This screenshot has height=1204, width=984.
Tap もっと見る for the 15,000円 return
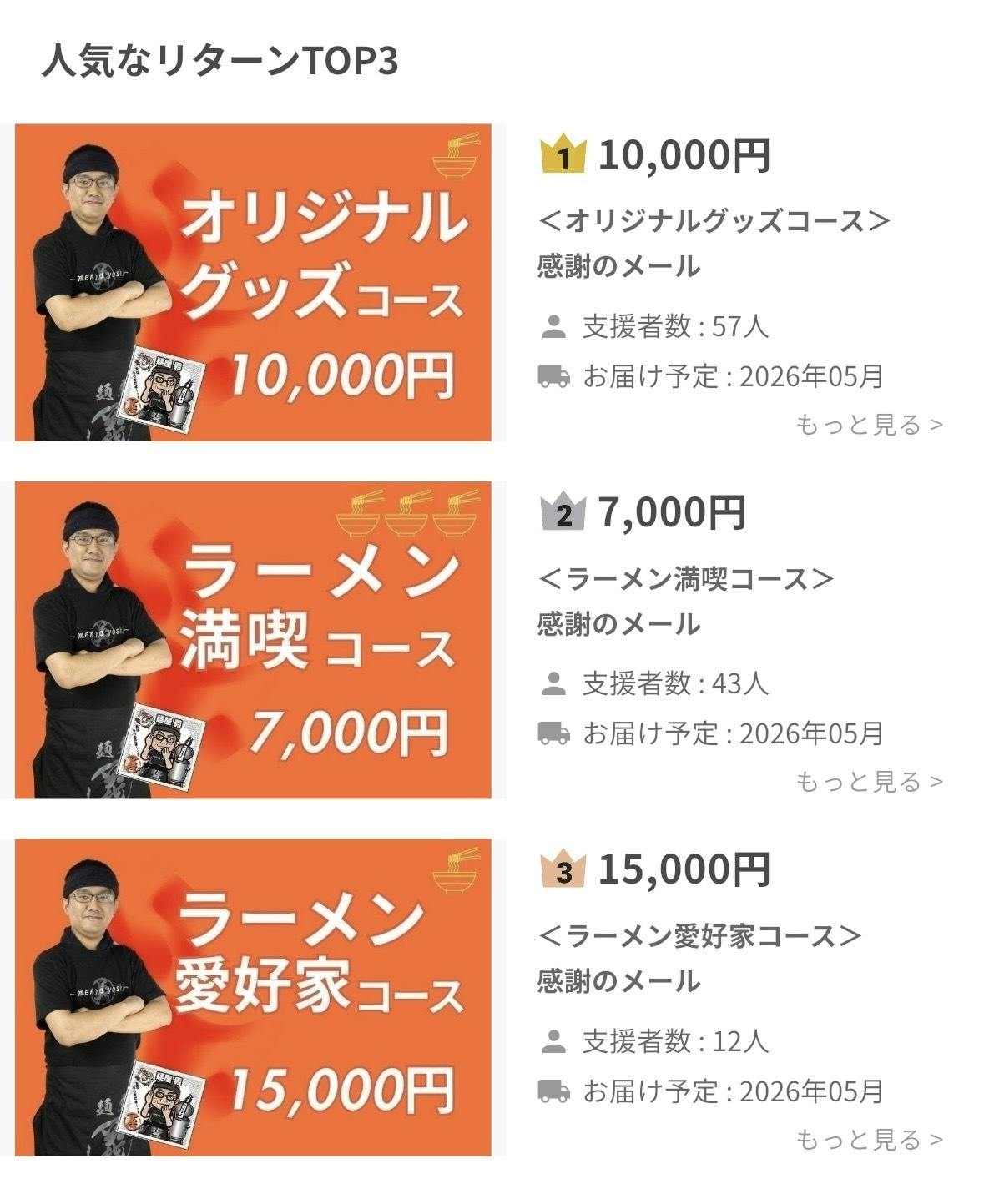[x=869, y=1138]
